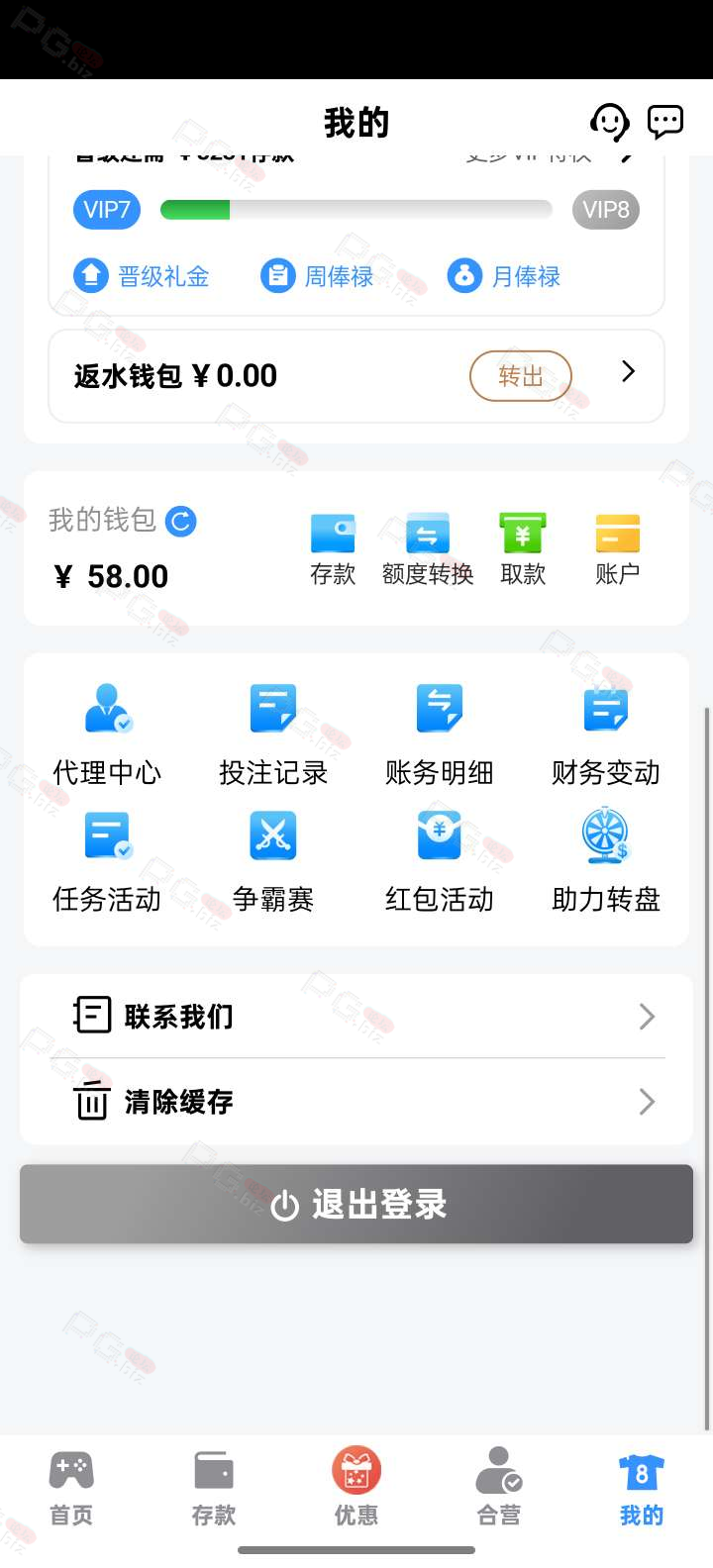Switch to the 首页 home tab
Screen dimensions: 713x1568
click(x=71, y=1487)
